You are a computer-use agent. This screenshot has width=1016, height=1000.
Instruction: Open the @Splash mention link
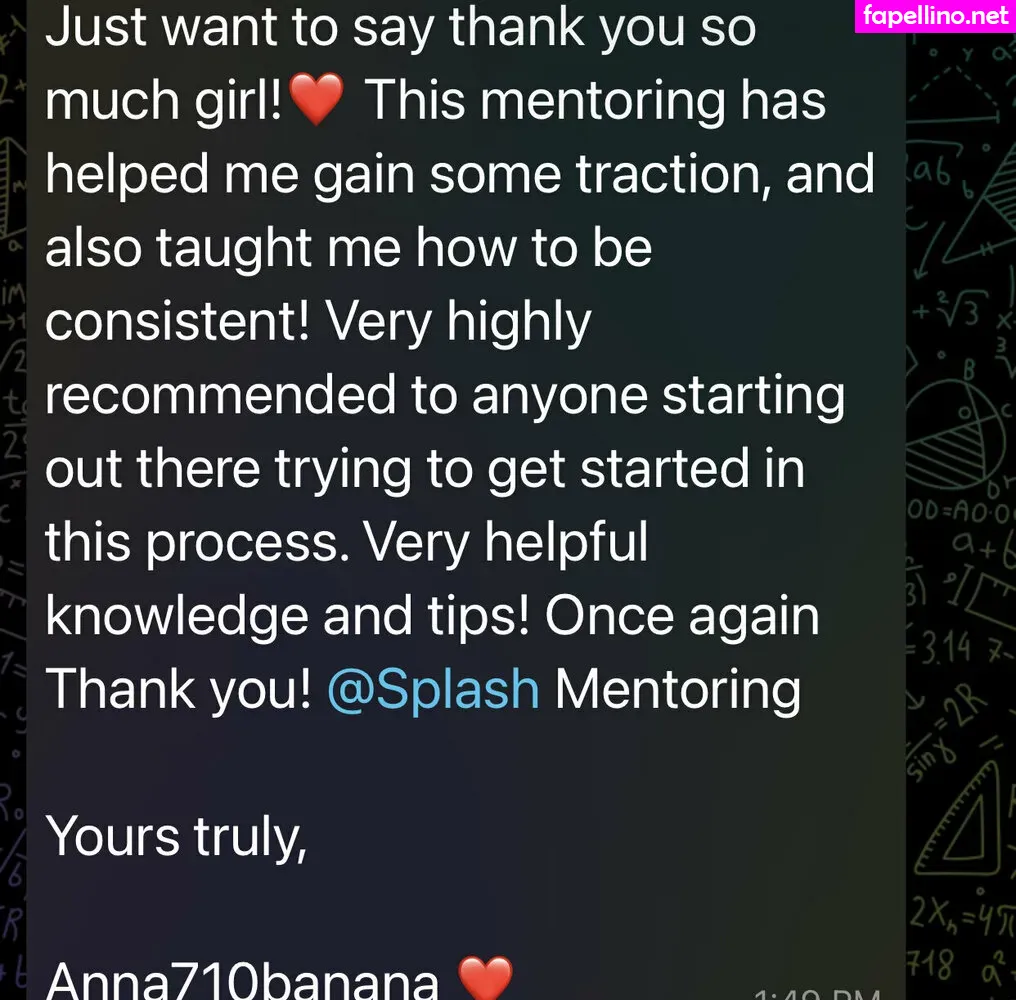433,690
